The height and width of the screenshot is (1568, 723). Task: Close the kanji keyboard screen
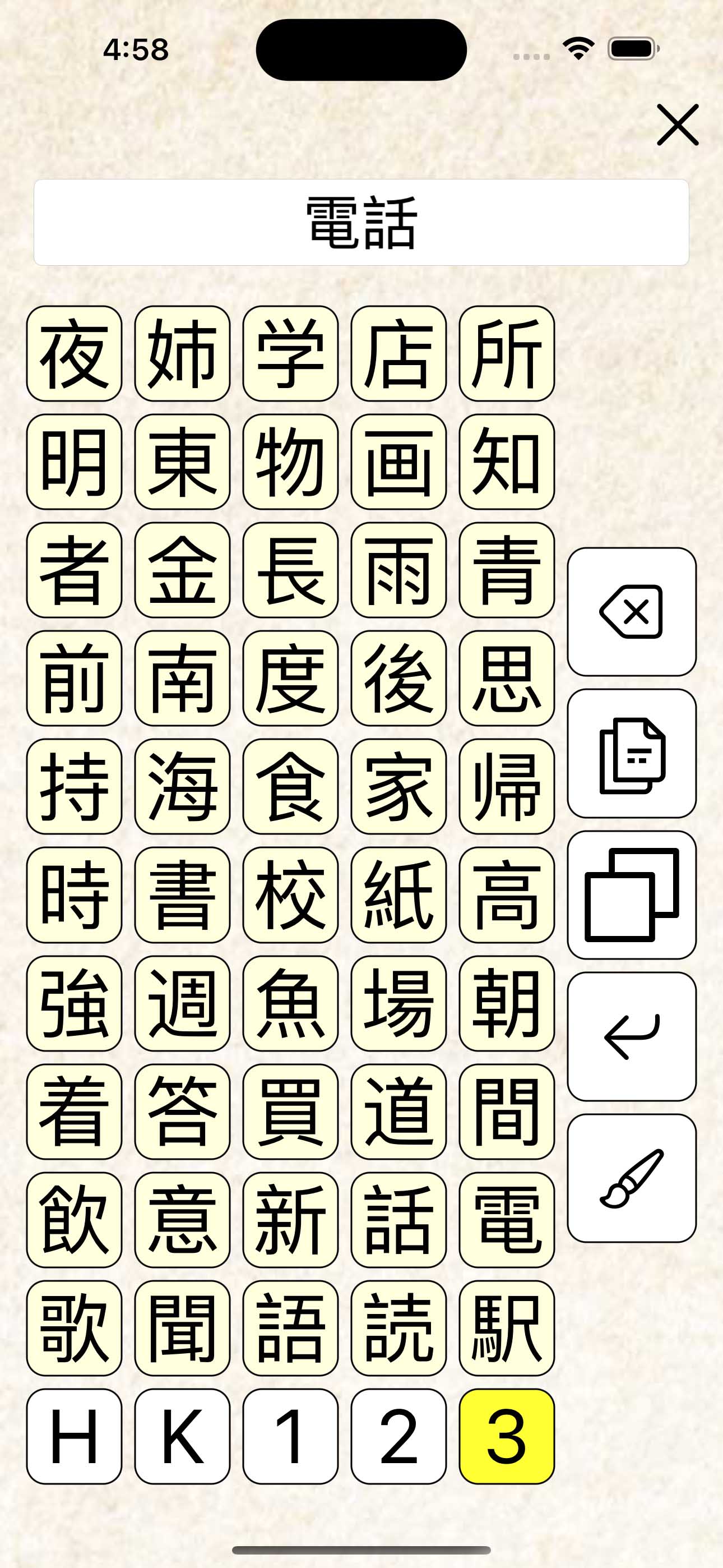click(x=676, y=125)
